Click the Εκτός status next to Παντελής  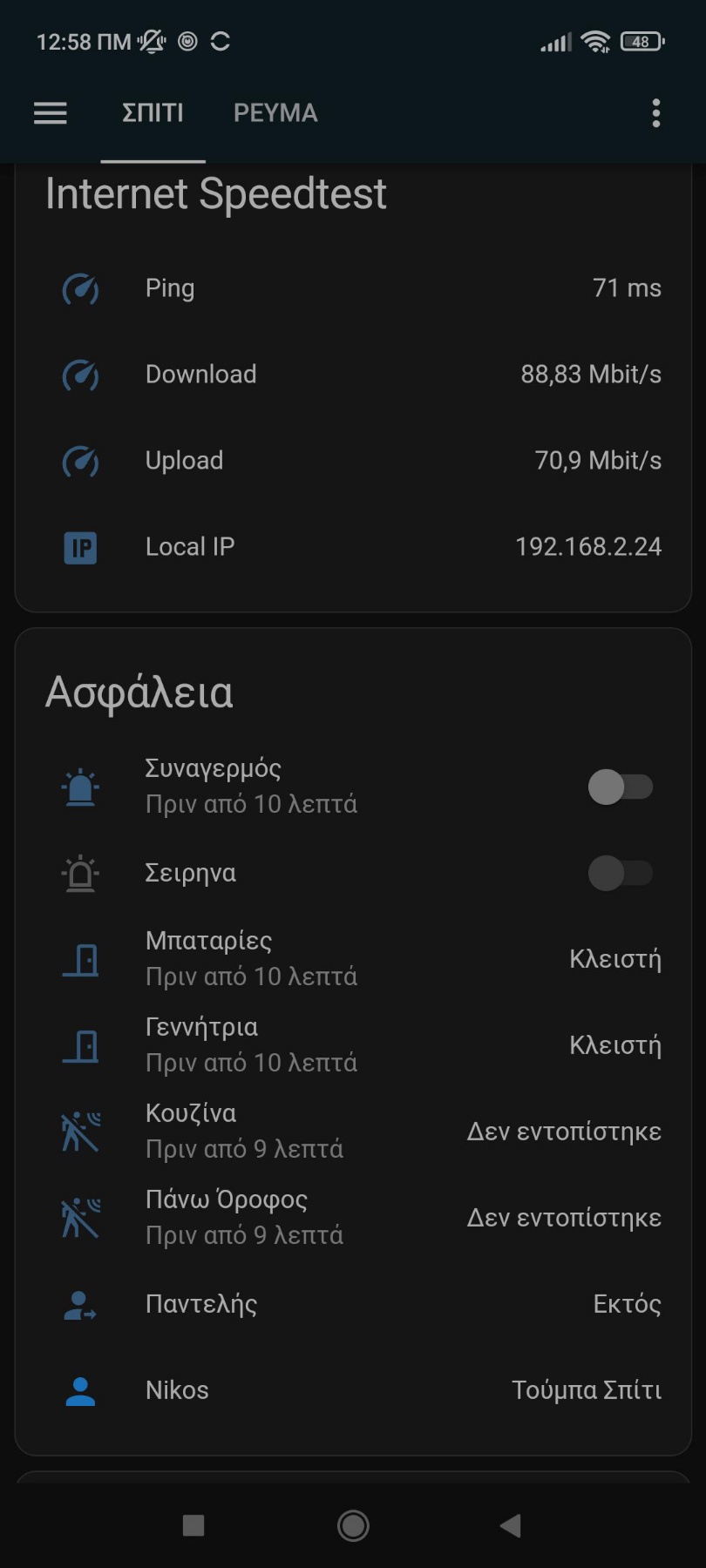(628, 1303)
